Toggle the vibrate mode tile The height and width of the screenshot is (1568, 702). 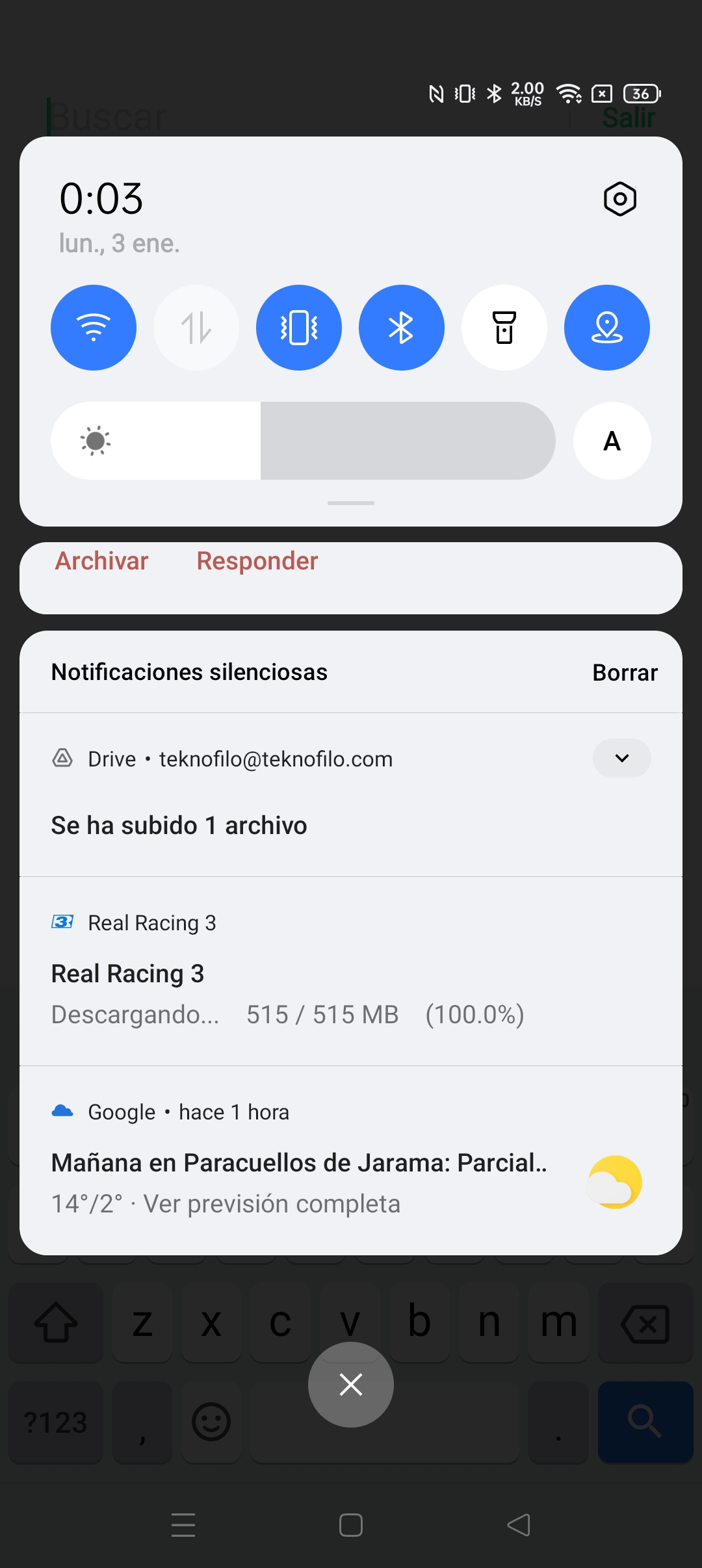(299, 328)
